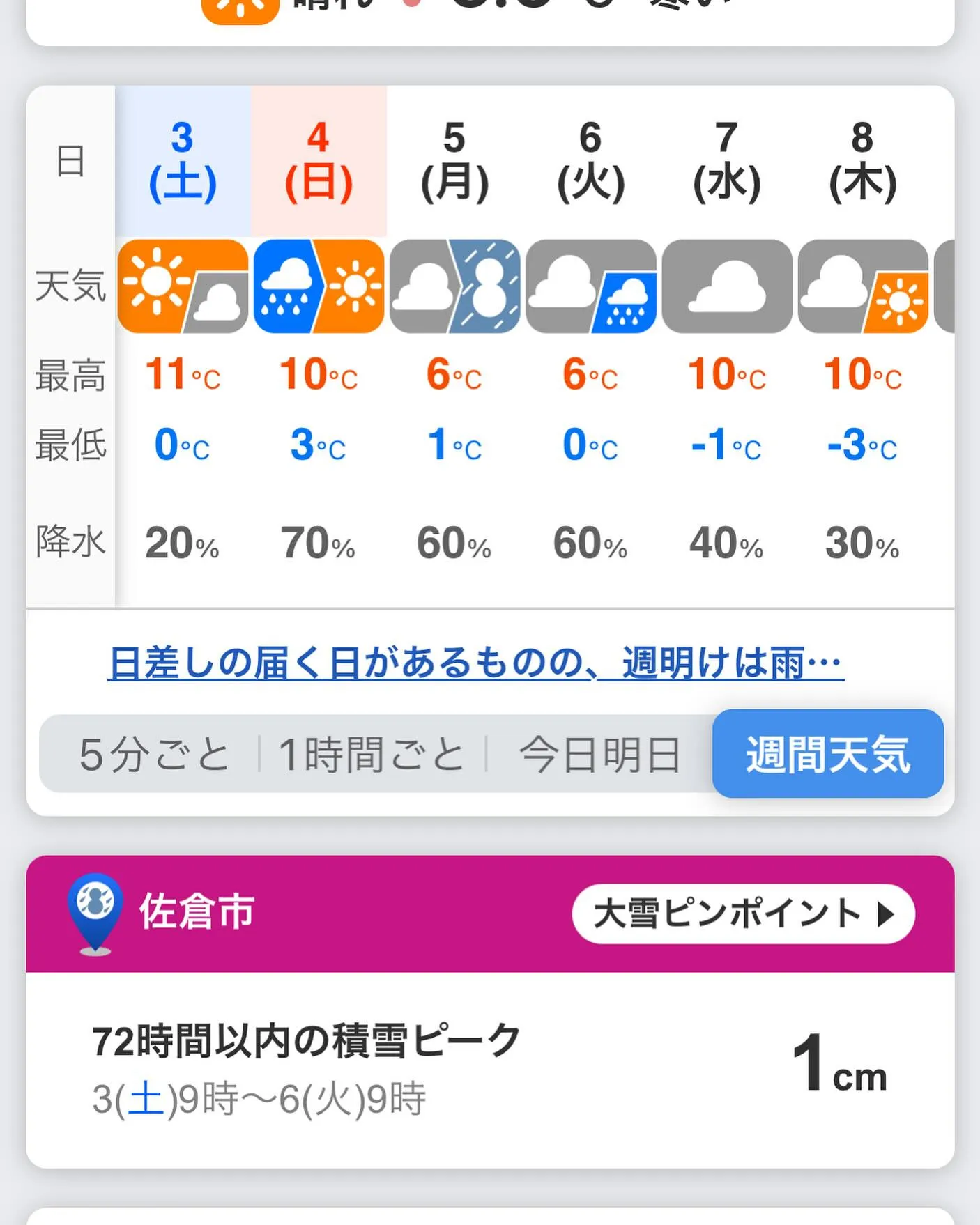
Task: Select the 1時間ごと hourly forecast tab
Action: [x=372, y=754]
